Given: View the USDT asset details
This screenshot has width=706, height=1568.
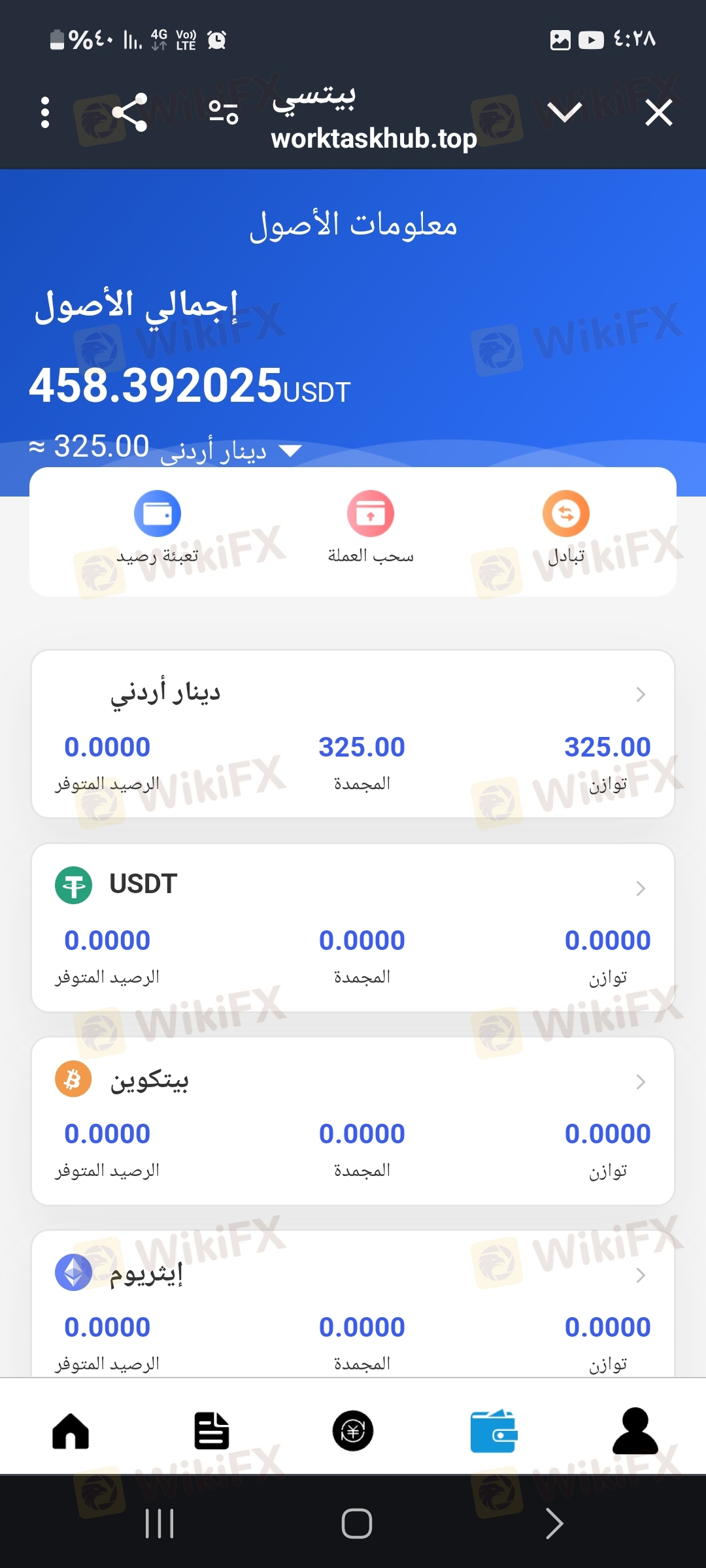Looking at the screenshot, I should tap(353, 926).
